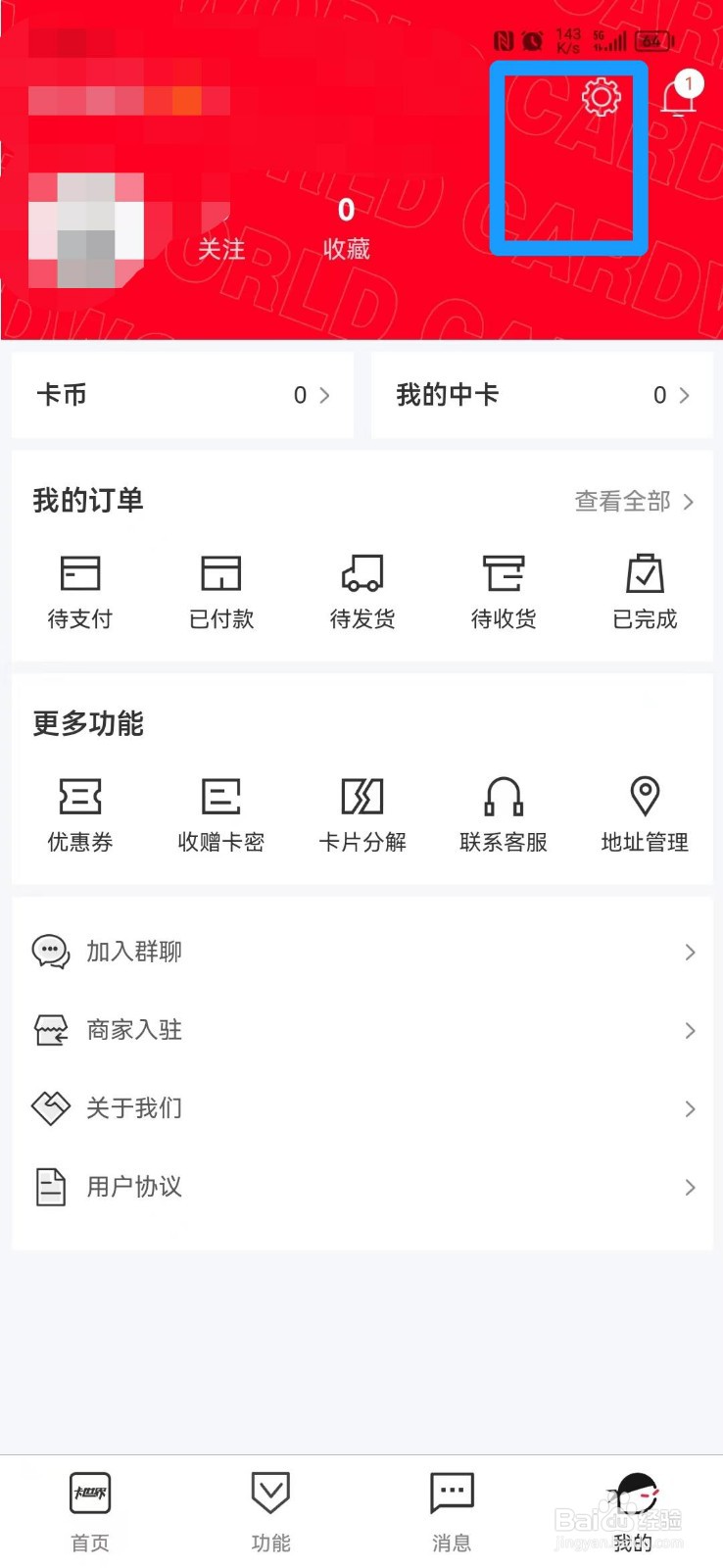This screenshot has height=1568, width=723.
Task: Contact support via 联系客服
Action: [504, 814]
